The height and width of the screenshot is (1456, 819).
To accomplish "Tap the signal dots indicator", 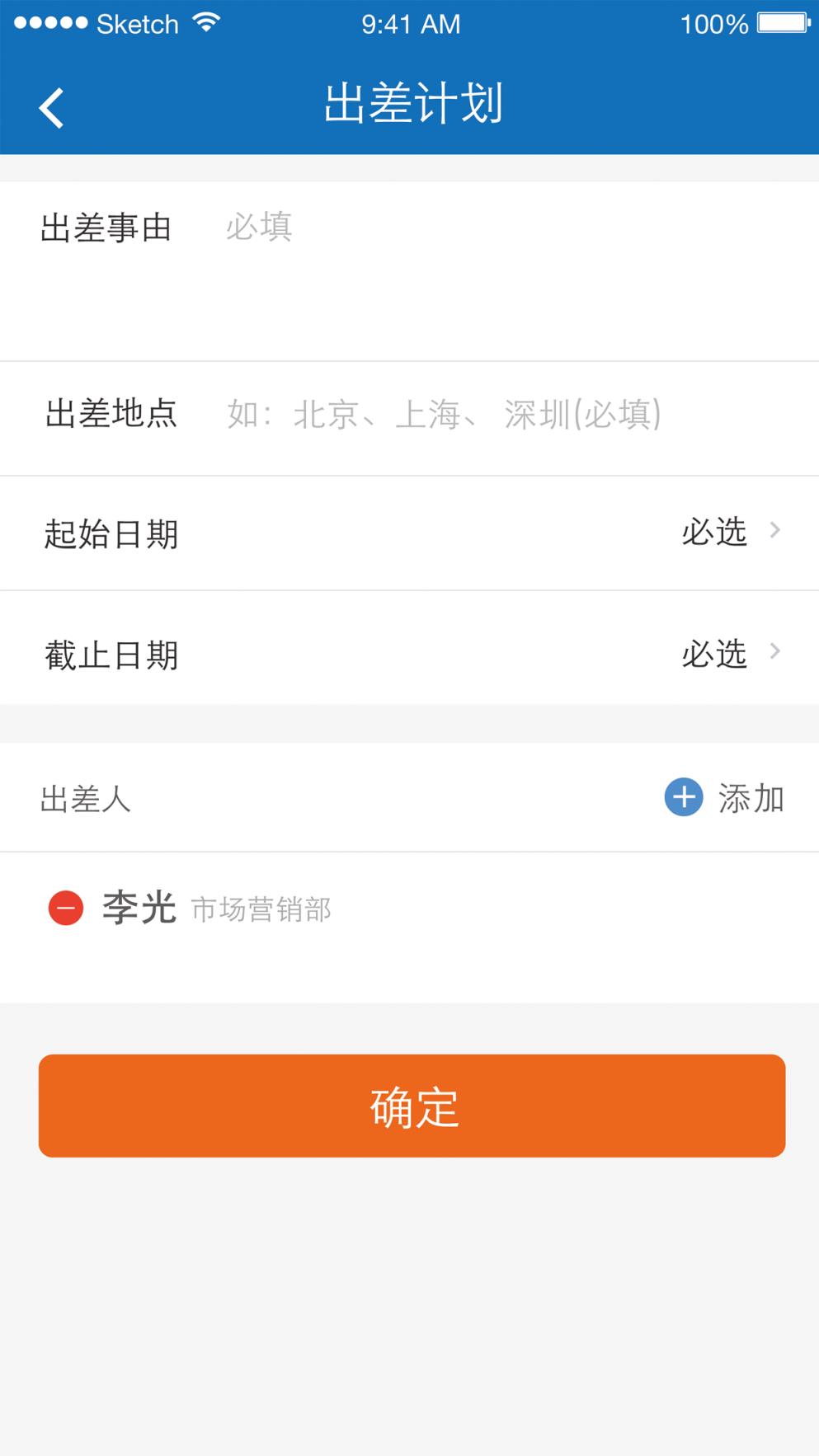I will [x=51, y=22].
